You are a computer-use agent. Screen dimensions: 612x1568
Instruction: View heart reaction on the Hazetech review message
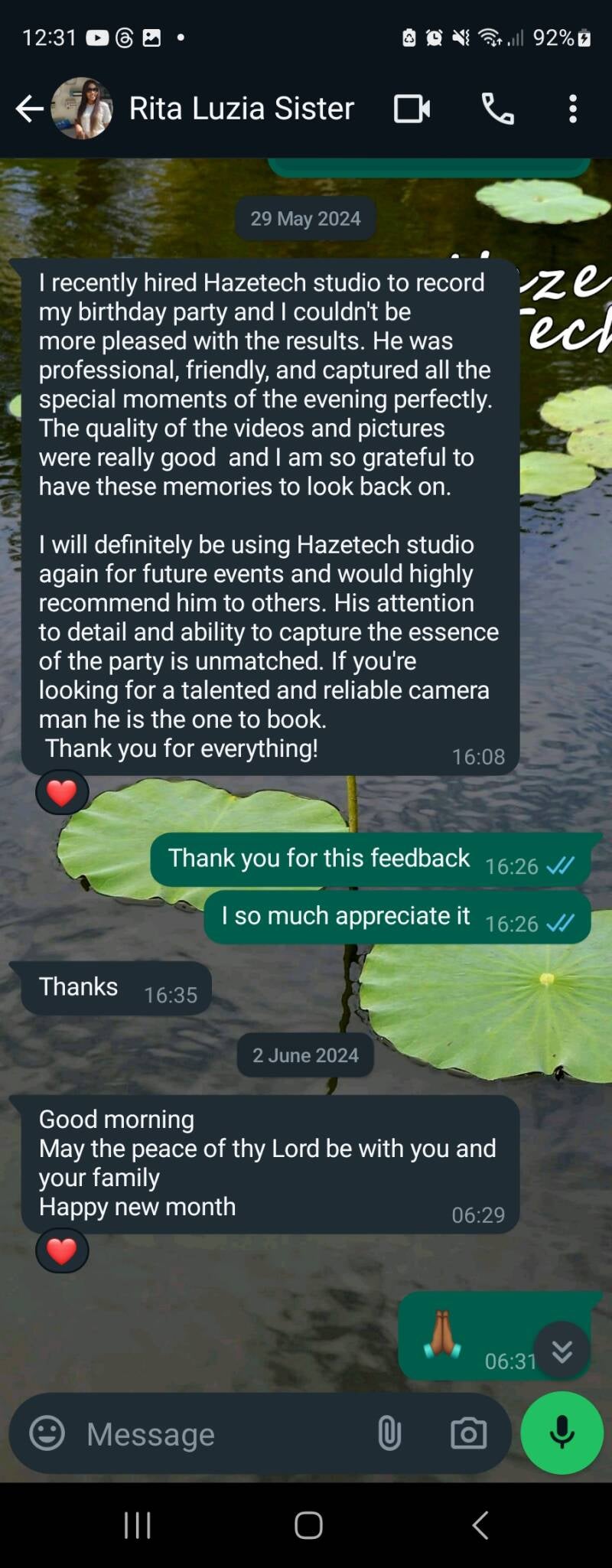(x=62, y=793)
